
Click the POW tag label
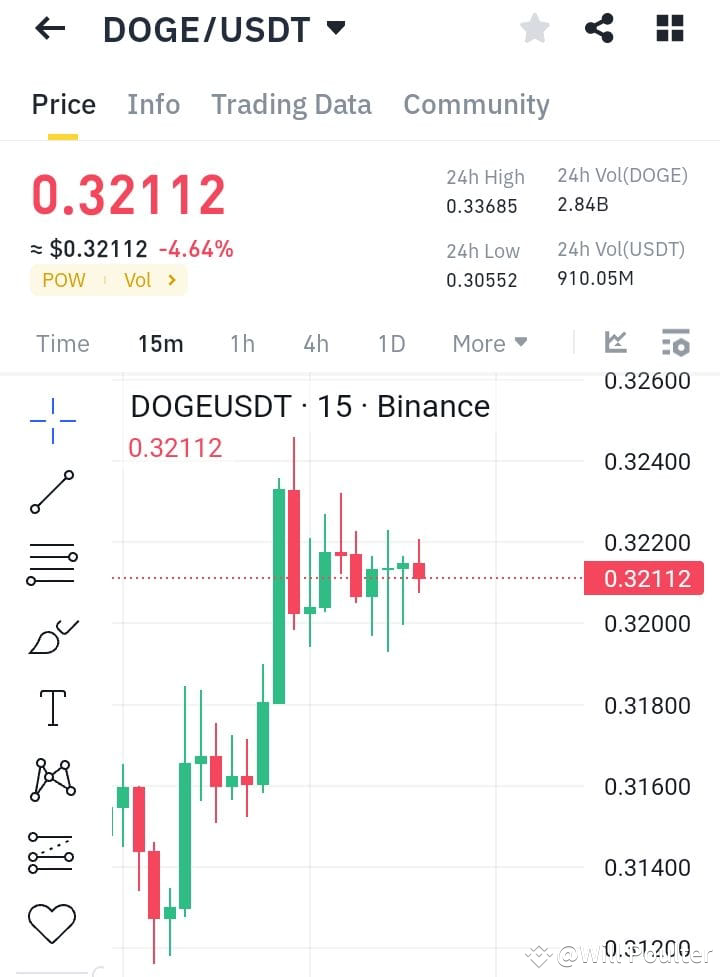(x=63, y=280)
